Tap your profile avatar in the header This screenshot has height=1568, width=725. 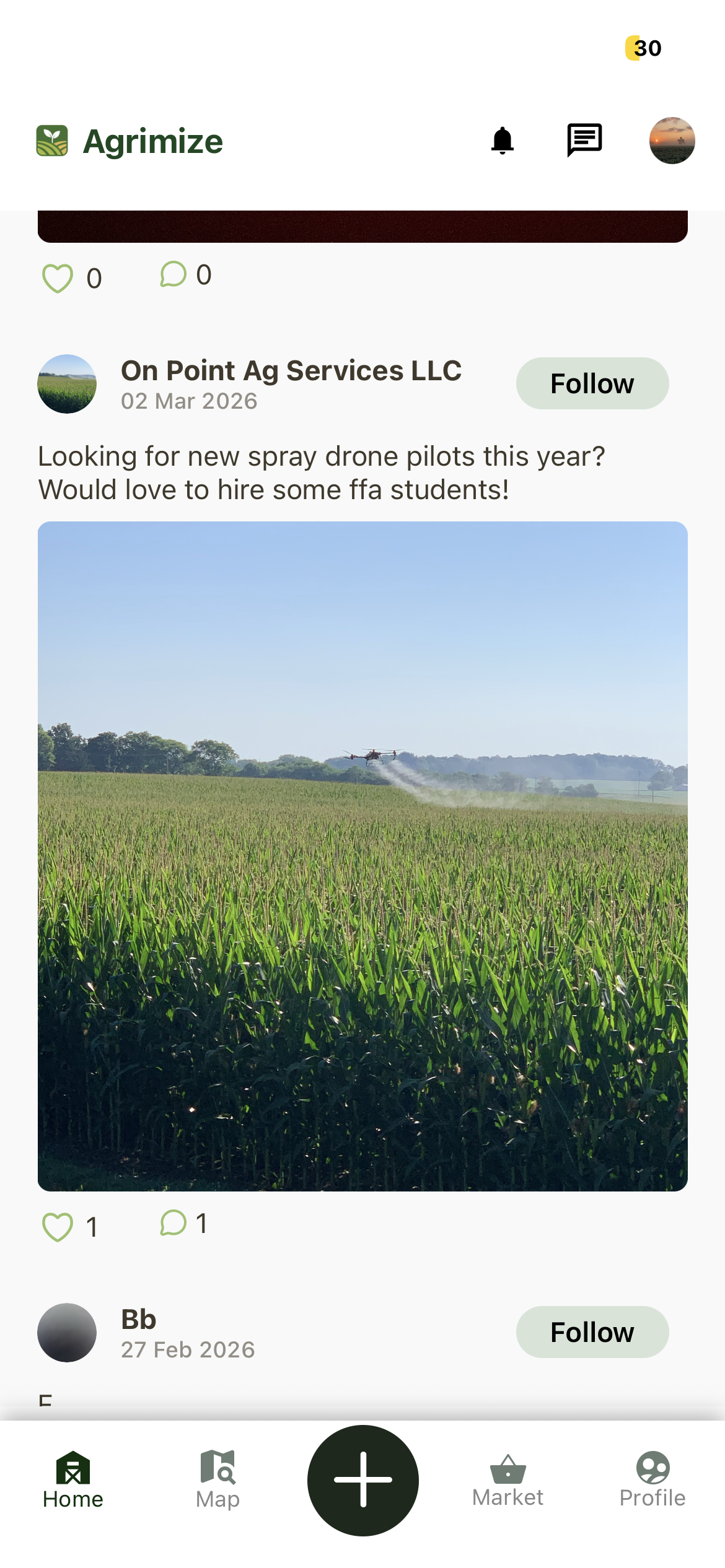(x=672, y=141)
